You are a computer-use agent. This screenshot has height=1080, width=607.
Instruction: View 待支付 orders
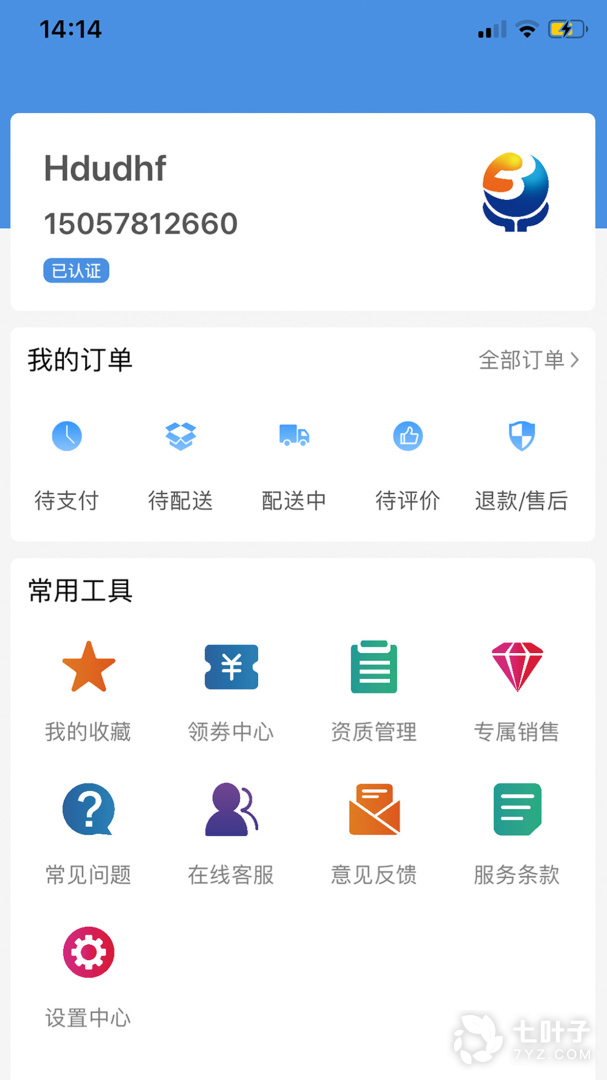(67, 466)
